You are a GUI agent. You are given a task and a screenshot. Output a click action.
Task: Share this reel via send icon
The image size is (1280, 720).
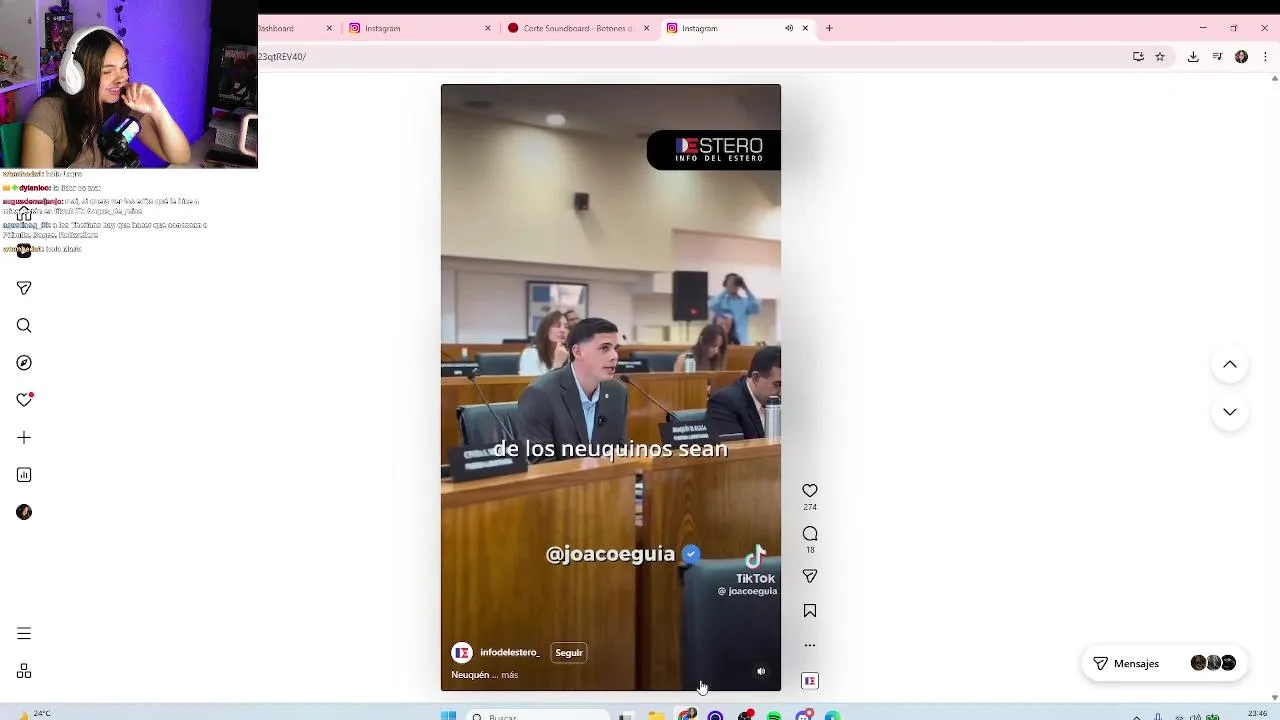click(810, 577)
